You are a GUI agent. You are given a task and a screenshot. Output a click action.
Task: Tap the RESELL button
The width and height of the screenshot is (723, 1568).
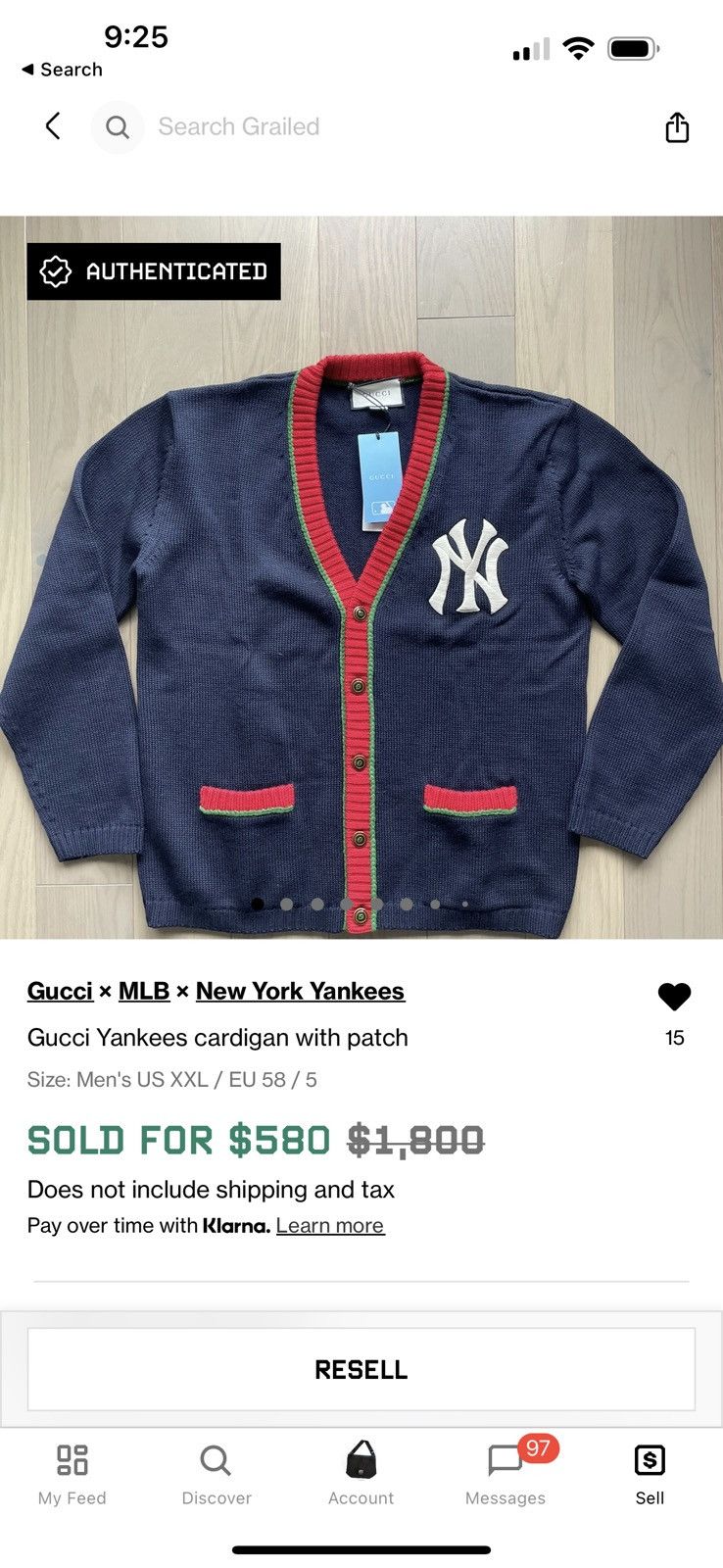(x=361, y=1369)
